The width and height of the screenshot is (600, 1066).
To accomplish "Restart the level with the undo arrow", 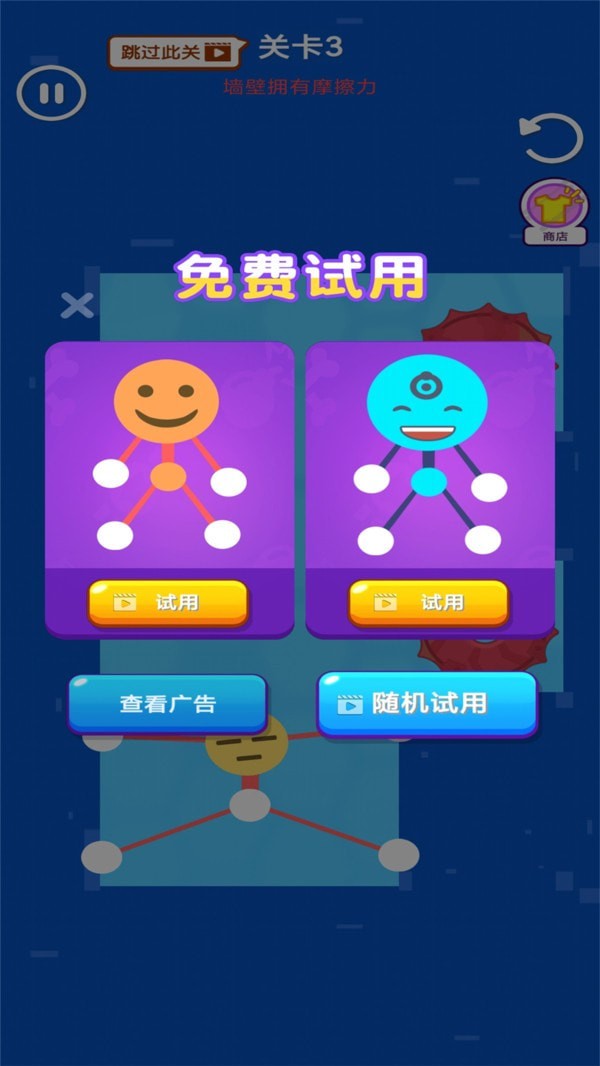I will coord(551,138).
